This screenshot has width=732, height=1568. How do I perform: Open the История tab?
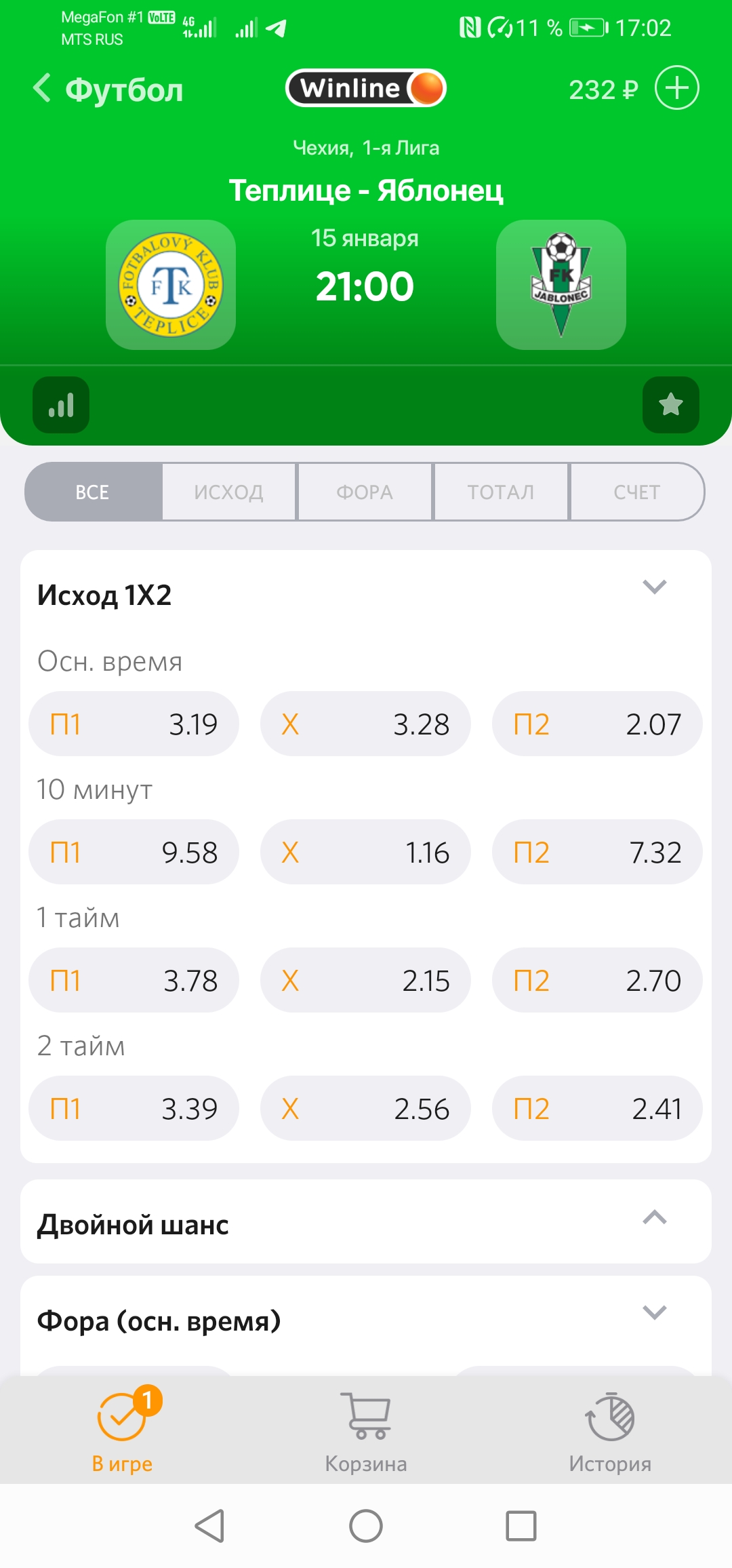point(610,1431)
